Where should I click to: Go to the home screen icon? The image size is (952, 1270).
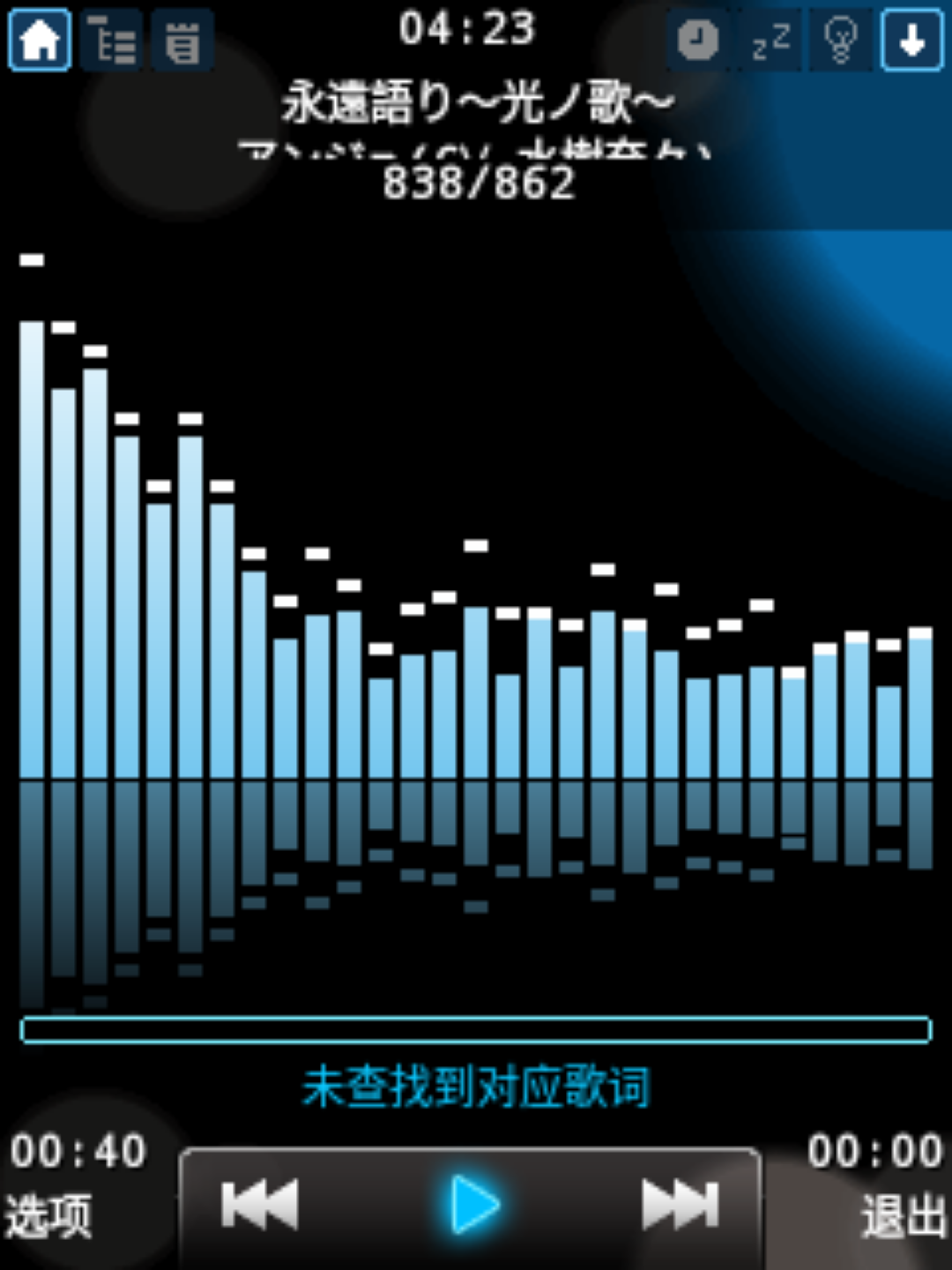40,41
